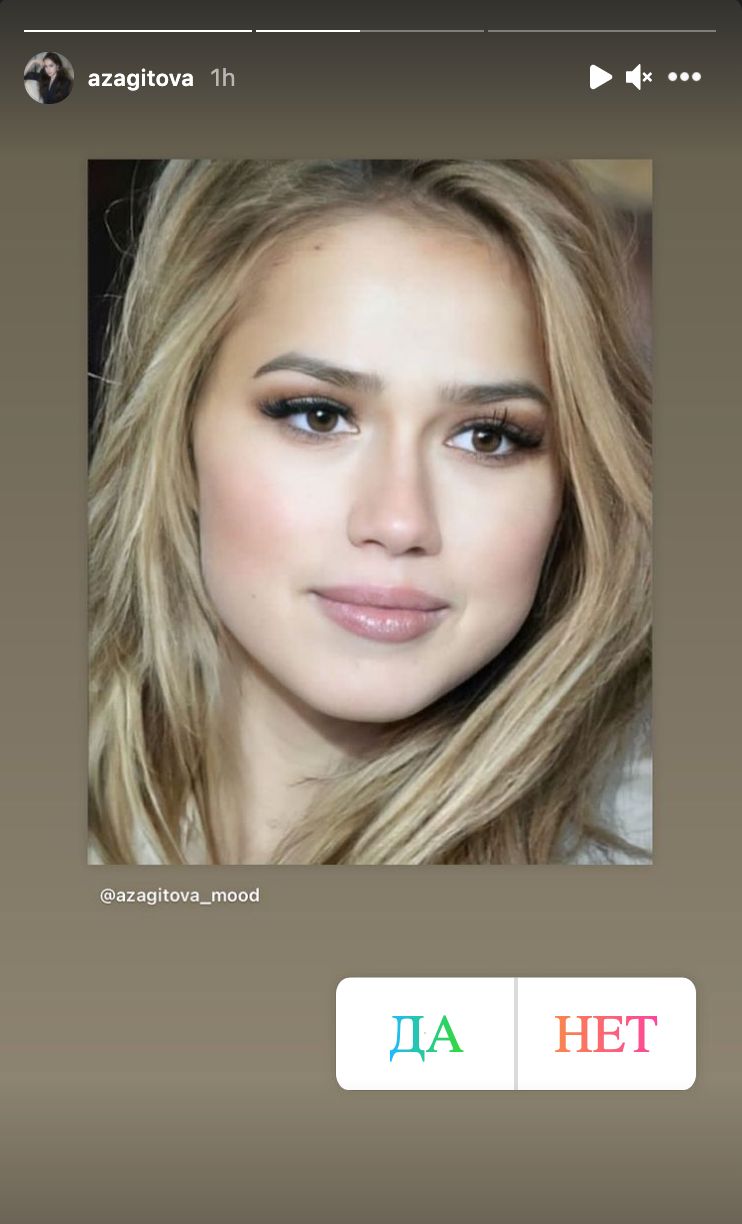
Task: Open azagitova's profile picture
Action: pos(48,78)
